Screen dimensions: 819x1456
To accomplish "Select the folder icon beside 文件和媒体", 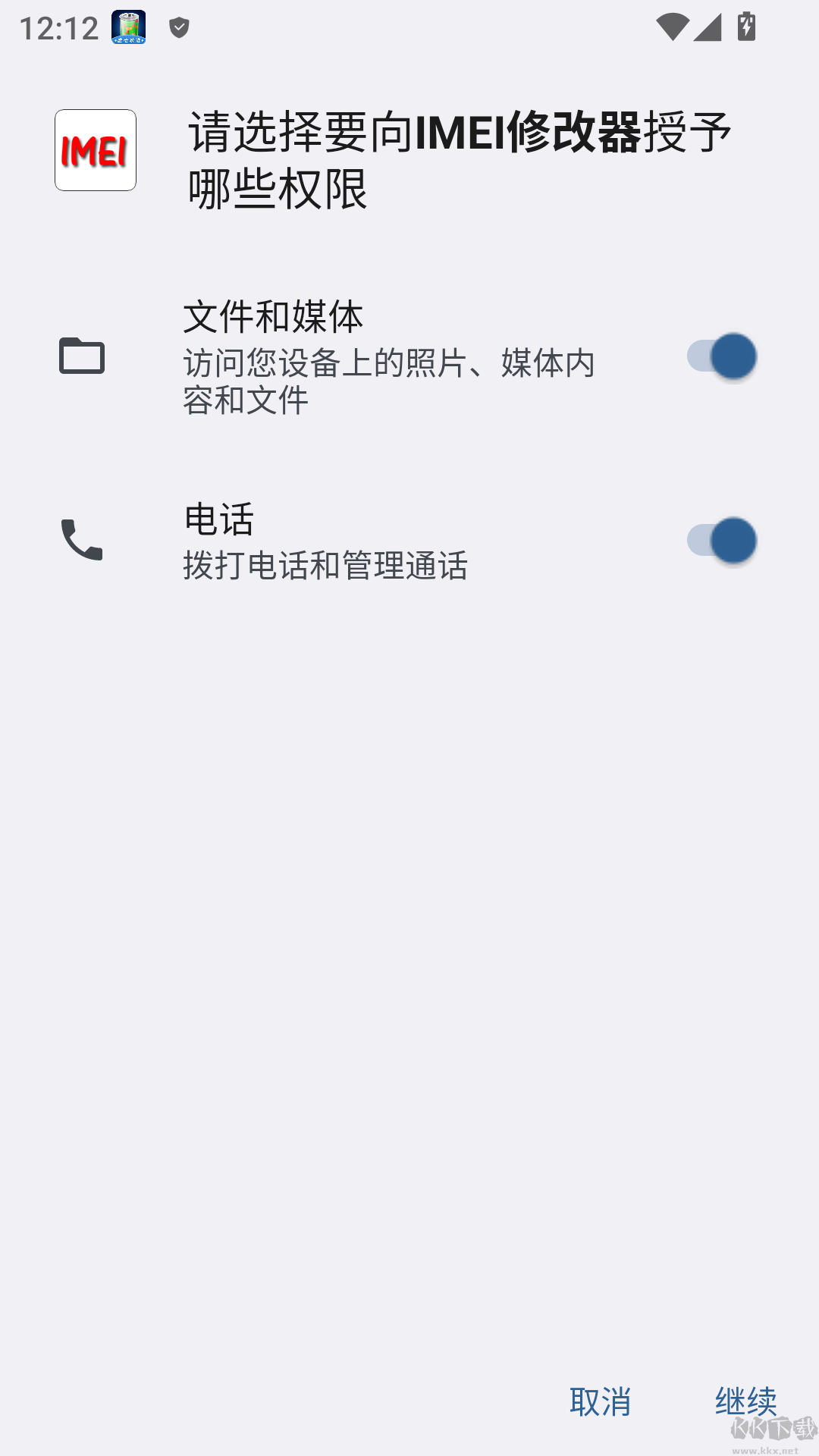I will point(80,357).
